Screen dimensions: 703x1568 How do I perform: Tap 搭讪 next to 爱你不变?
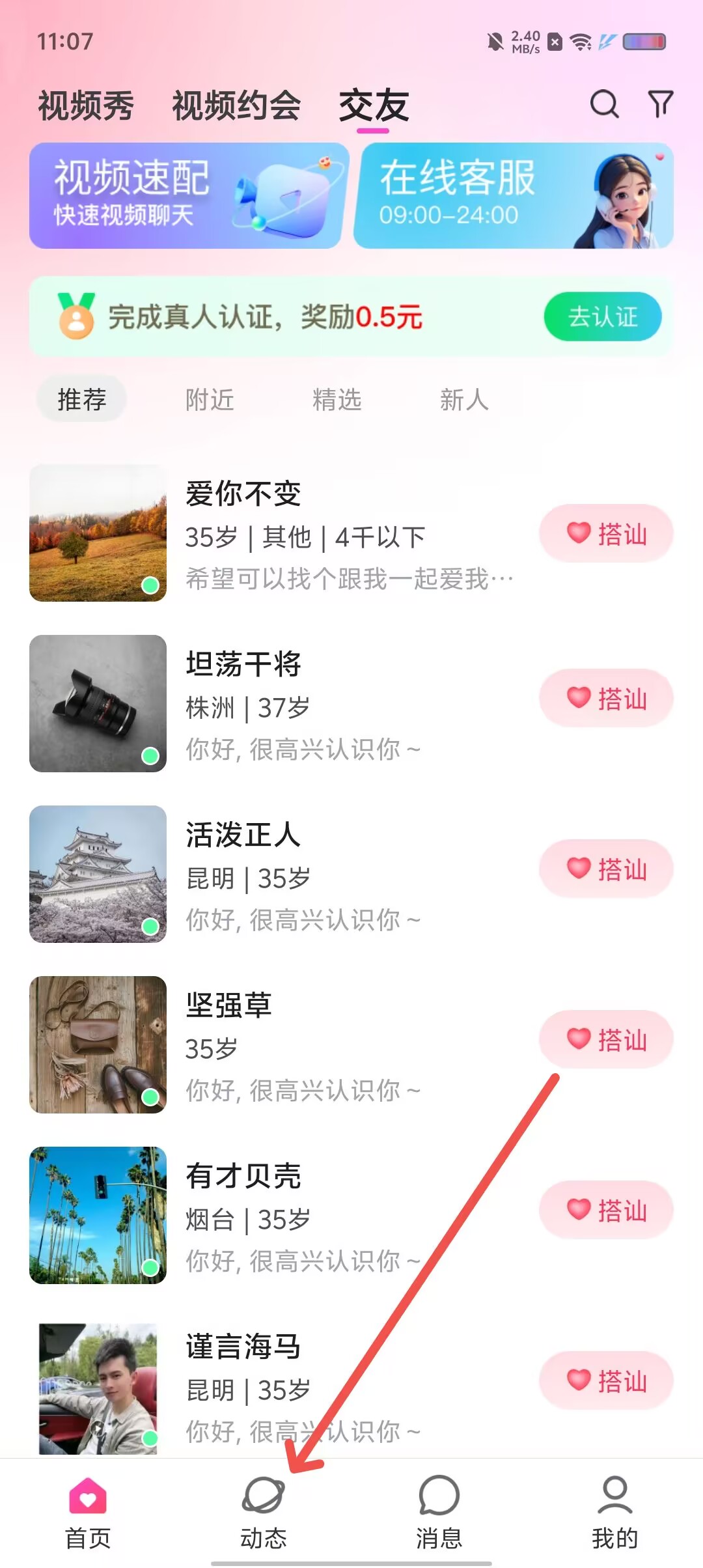[x=606, y=533]
